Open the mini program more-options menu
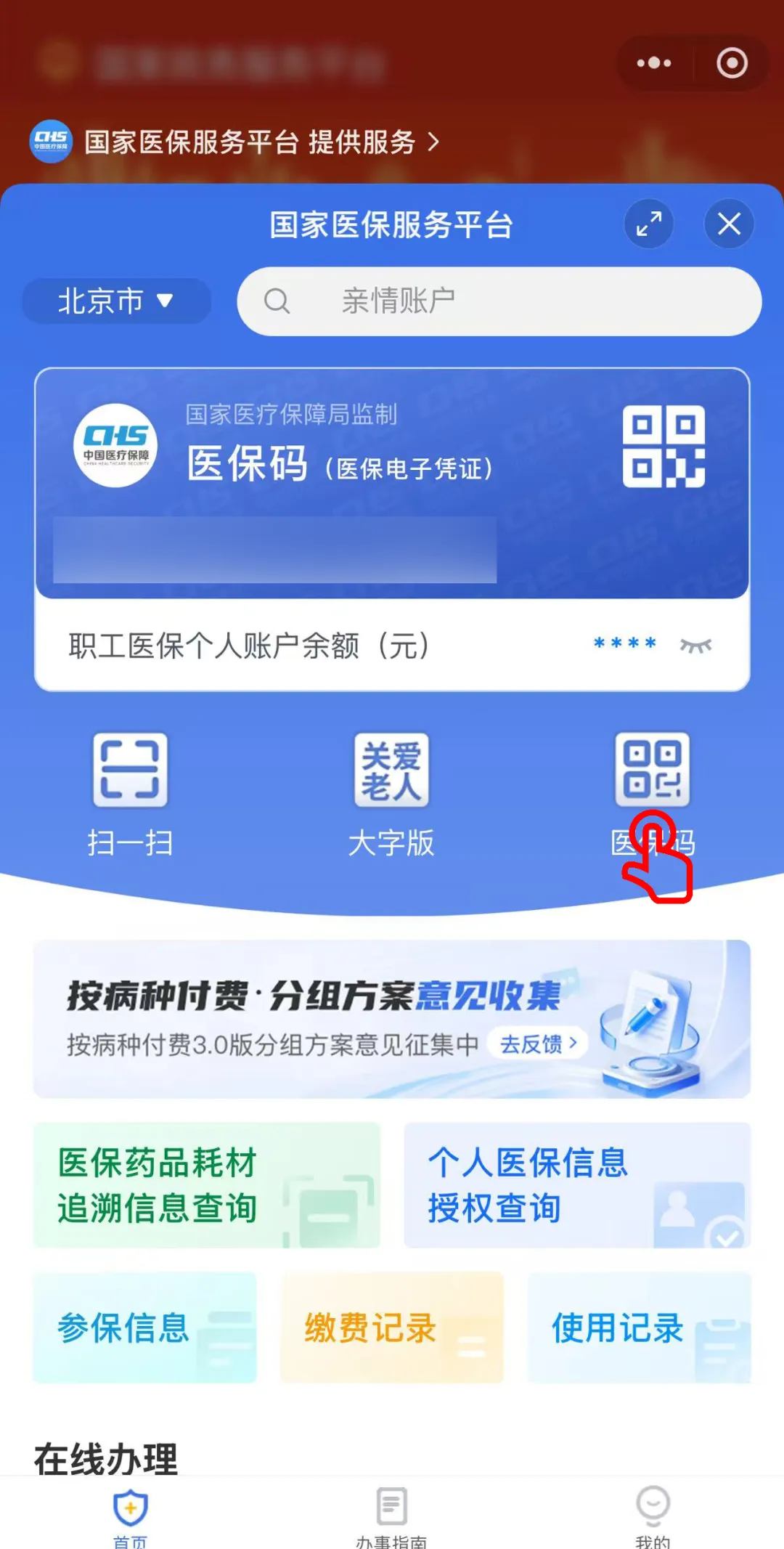 coord(654,63)
